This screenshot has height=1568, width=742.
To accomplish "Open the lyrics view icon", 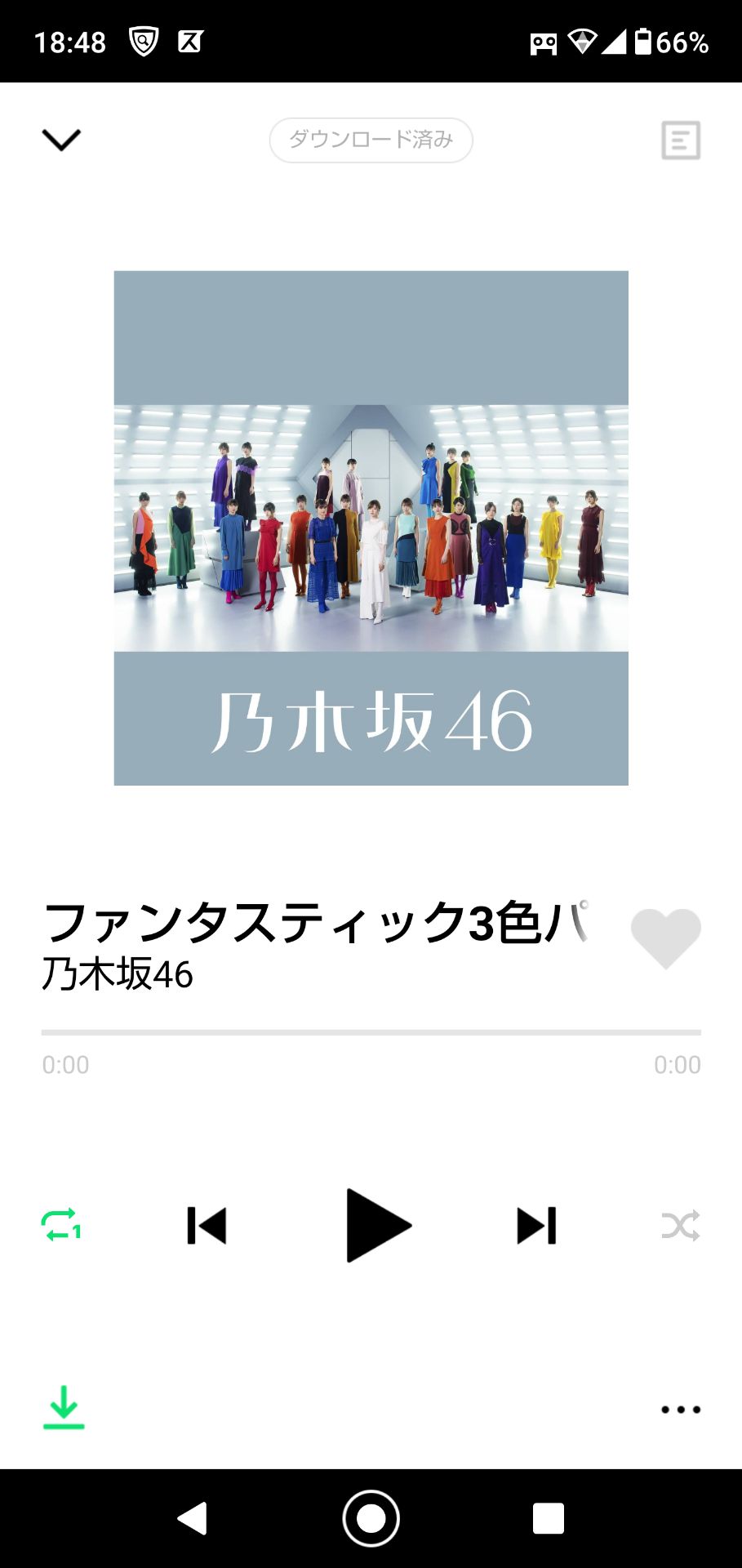I will point(680,140).
